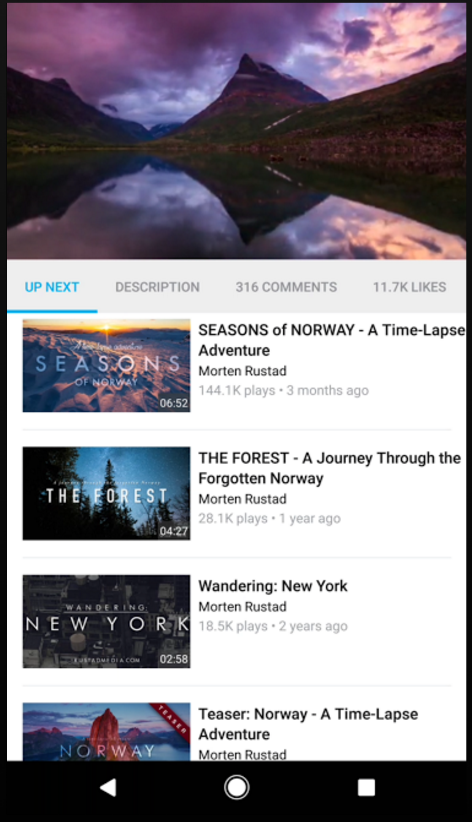Select the Up Next tab
Image resolution: width=472 pixels, height=822 pixels.
52,287
